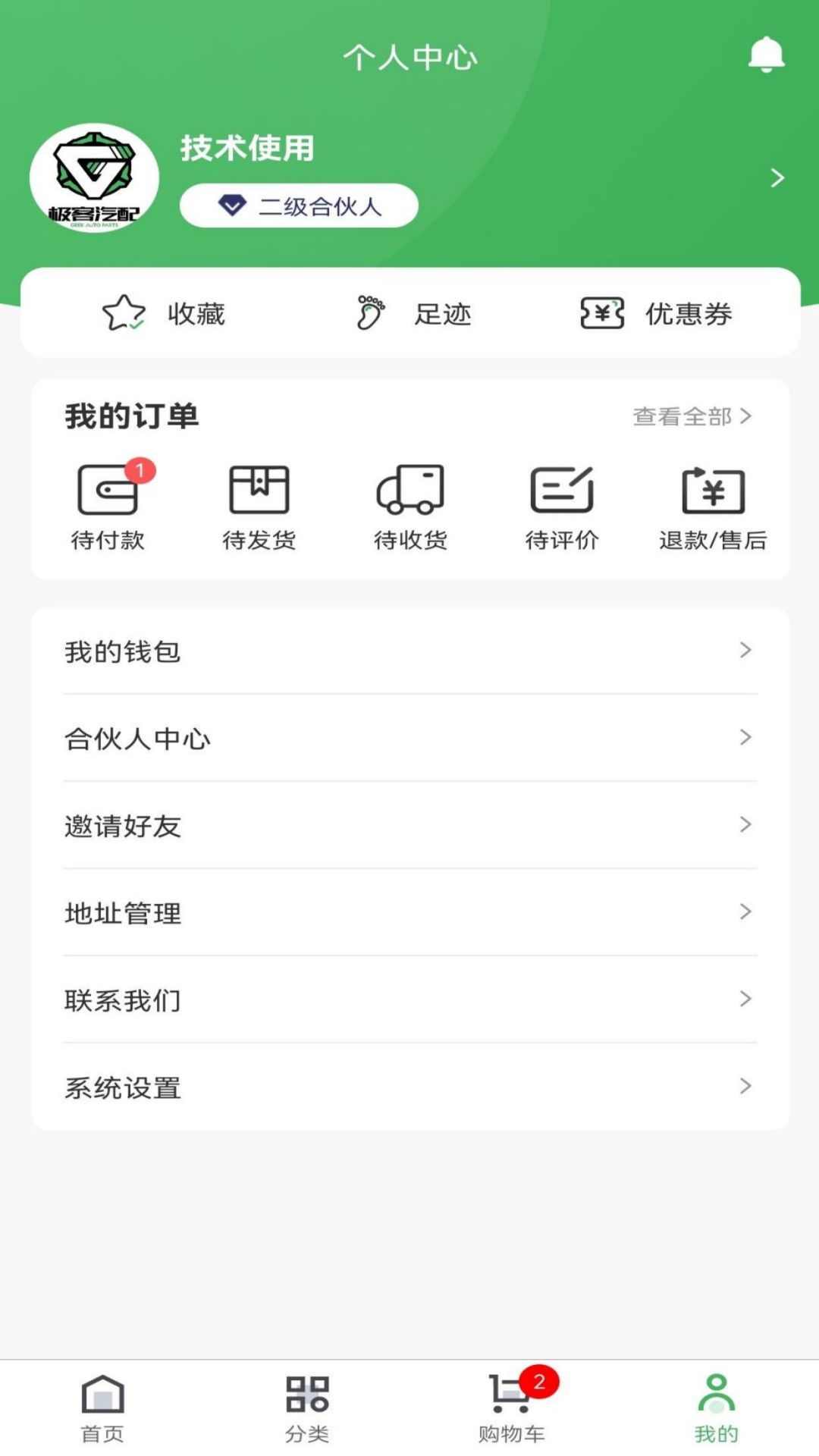View 退款/售后 refunds and after-sales

coord(713,504)
